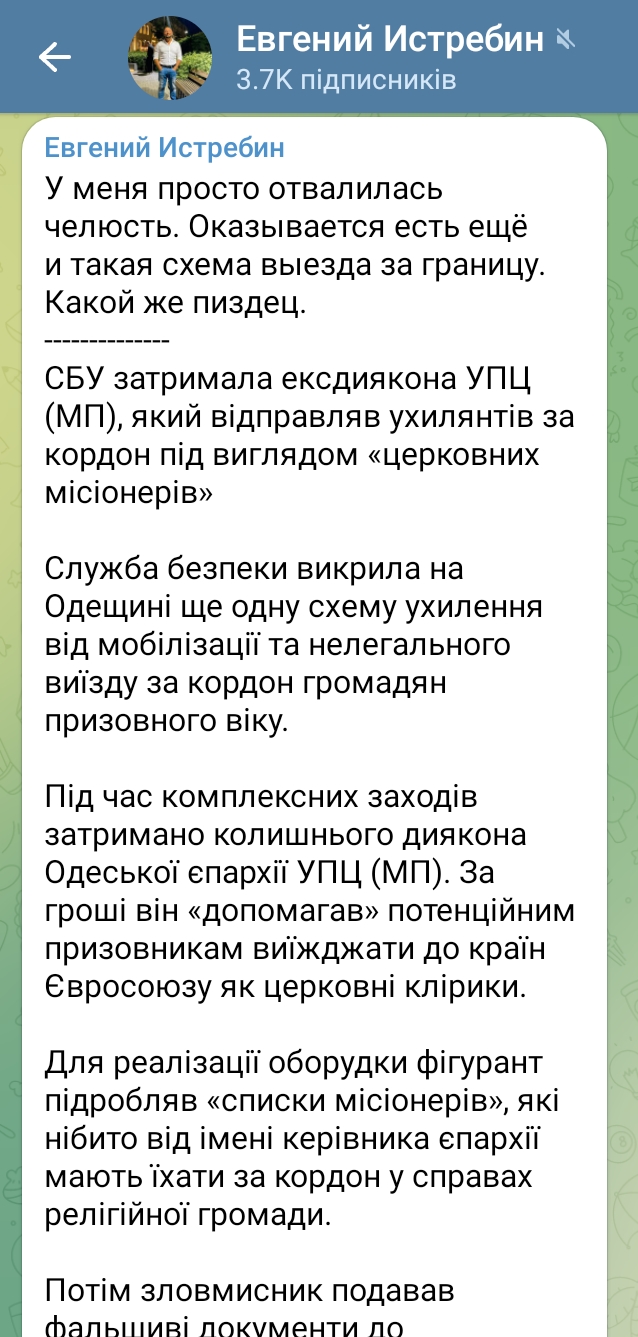Image resolution: width=638 pixels, height=1337 pixels.
Task: Open channel info via Евгений Истребин title
Action: [390, 40]
